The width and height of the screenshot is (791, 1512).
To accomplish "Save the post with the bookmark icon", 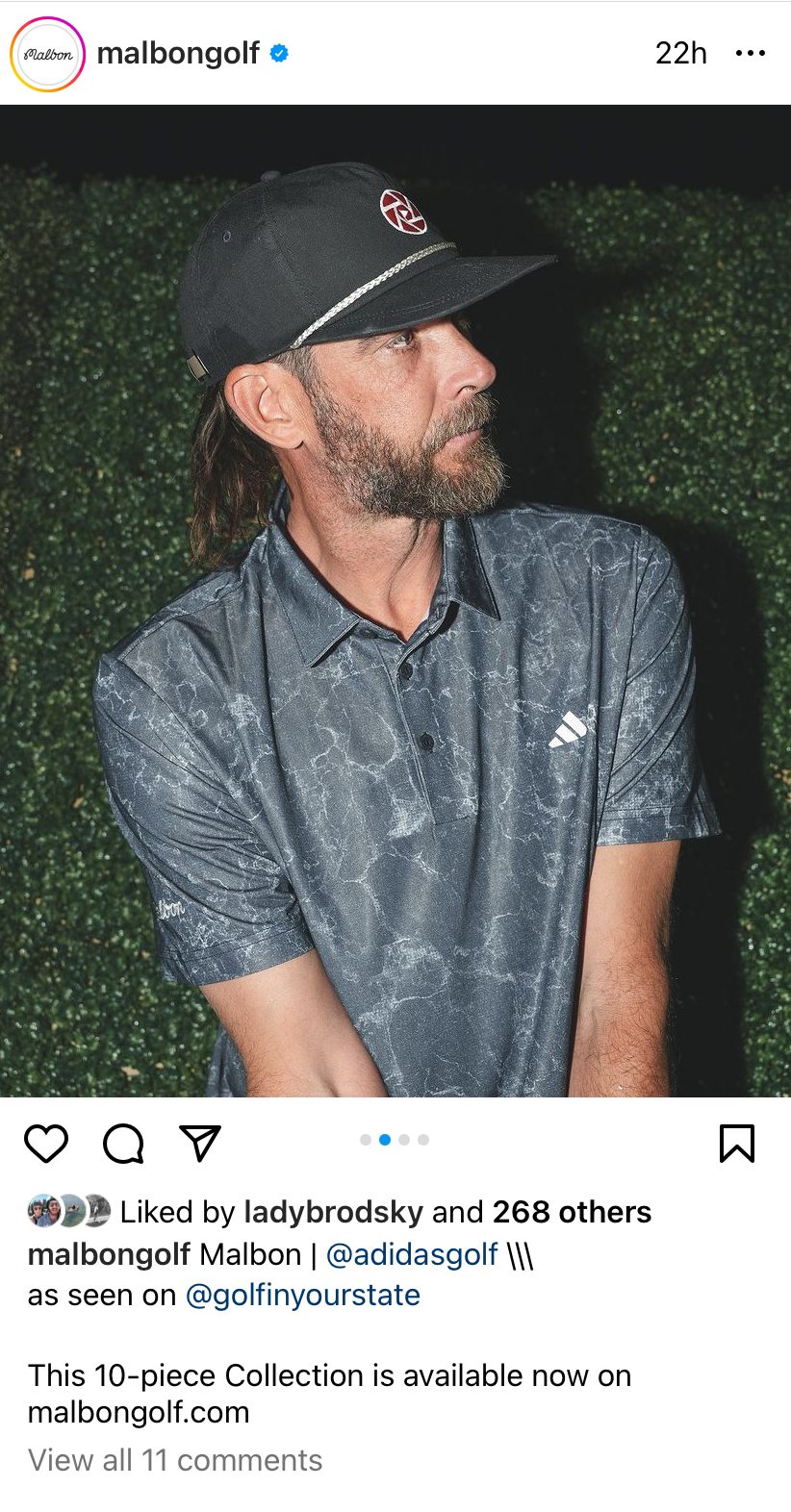I will coord(737,1144).
